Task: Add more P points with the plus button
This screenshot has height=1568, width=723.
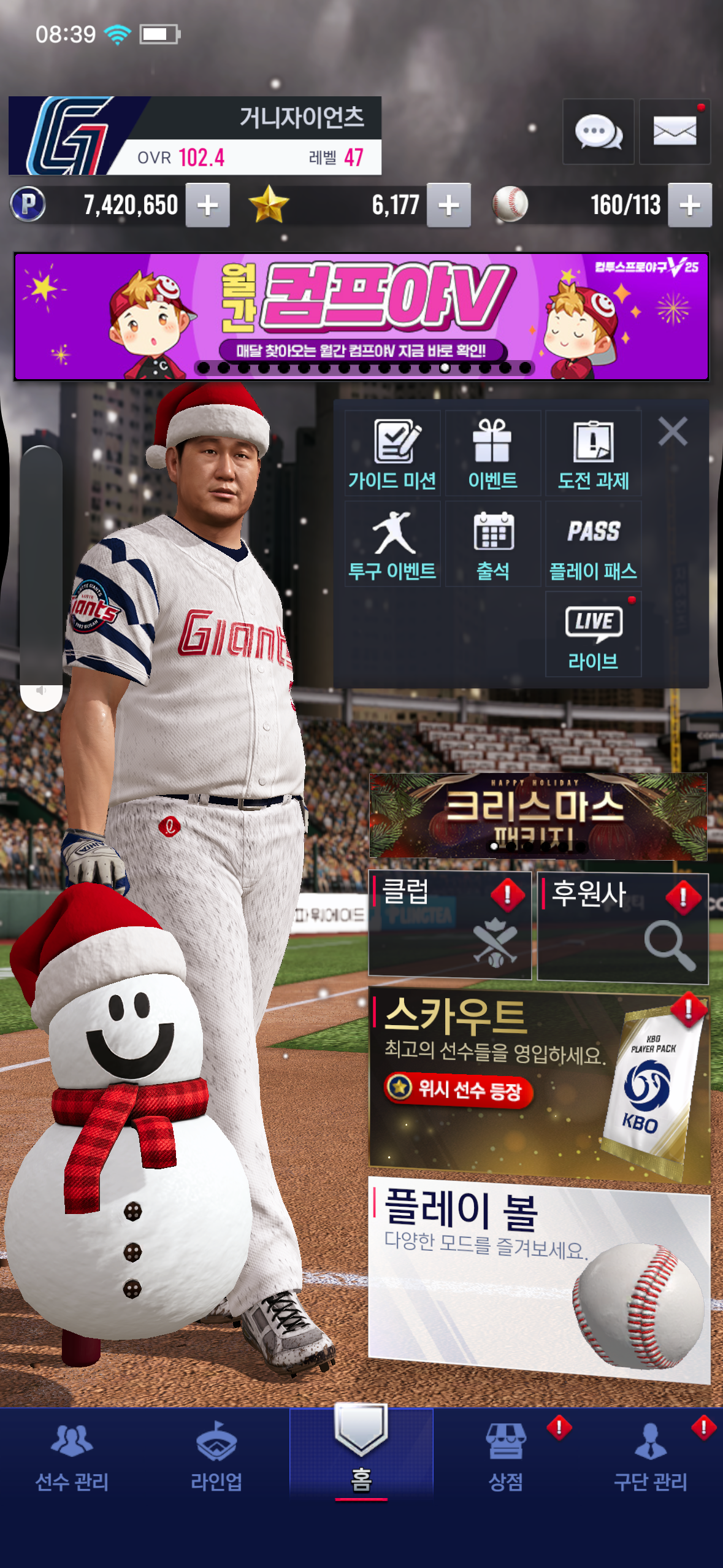Action: [x=208, y=206]
